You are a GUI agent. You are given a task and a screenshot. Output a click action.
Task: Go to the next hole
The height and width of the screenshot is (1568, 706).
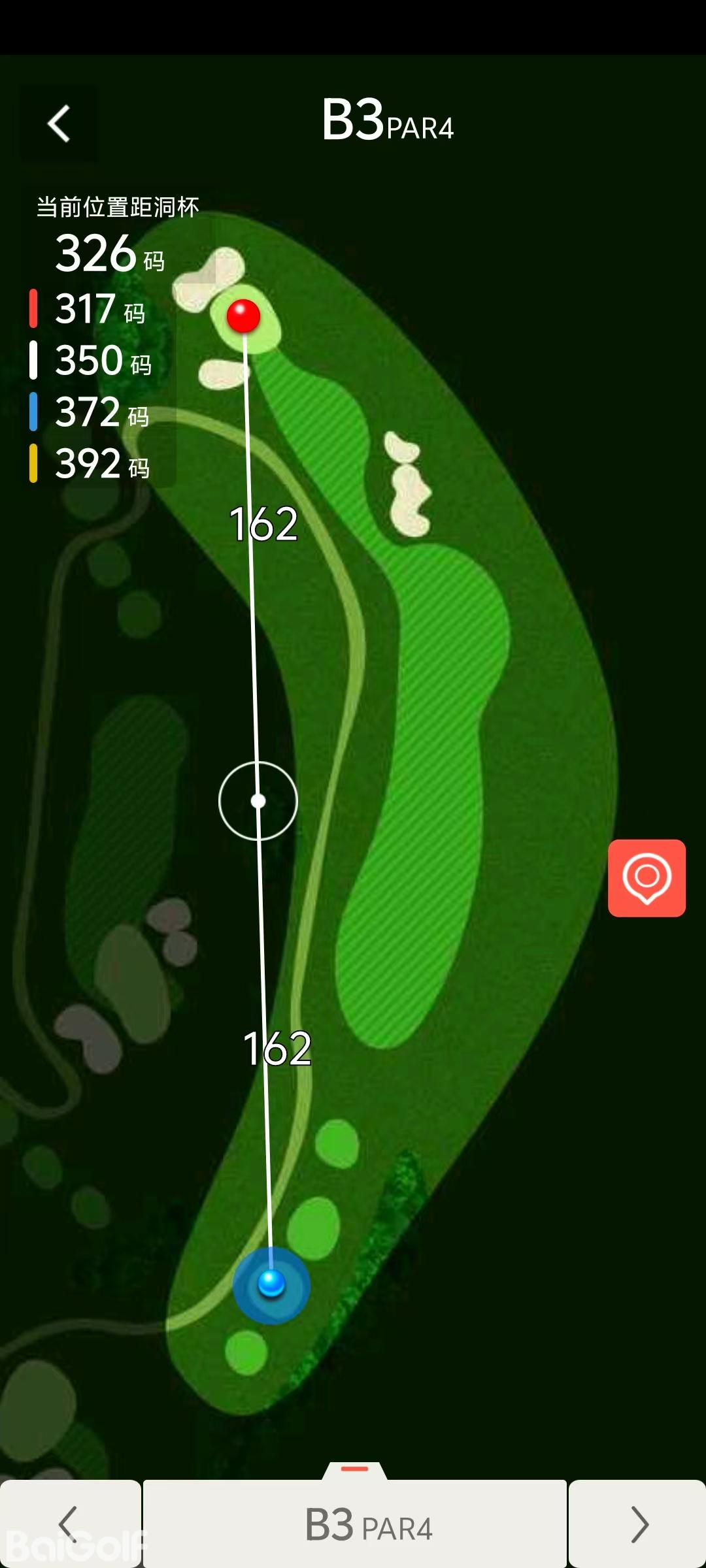click(637, 1524)
